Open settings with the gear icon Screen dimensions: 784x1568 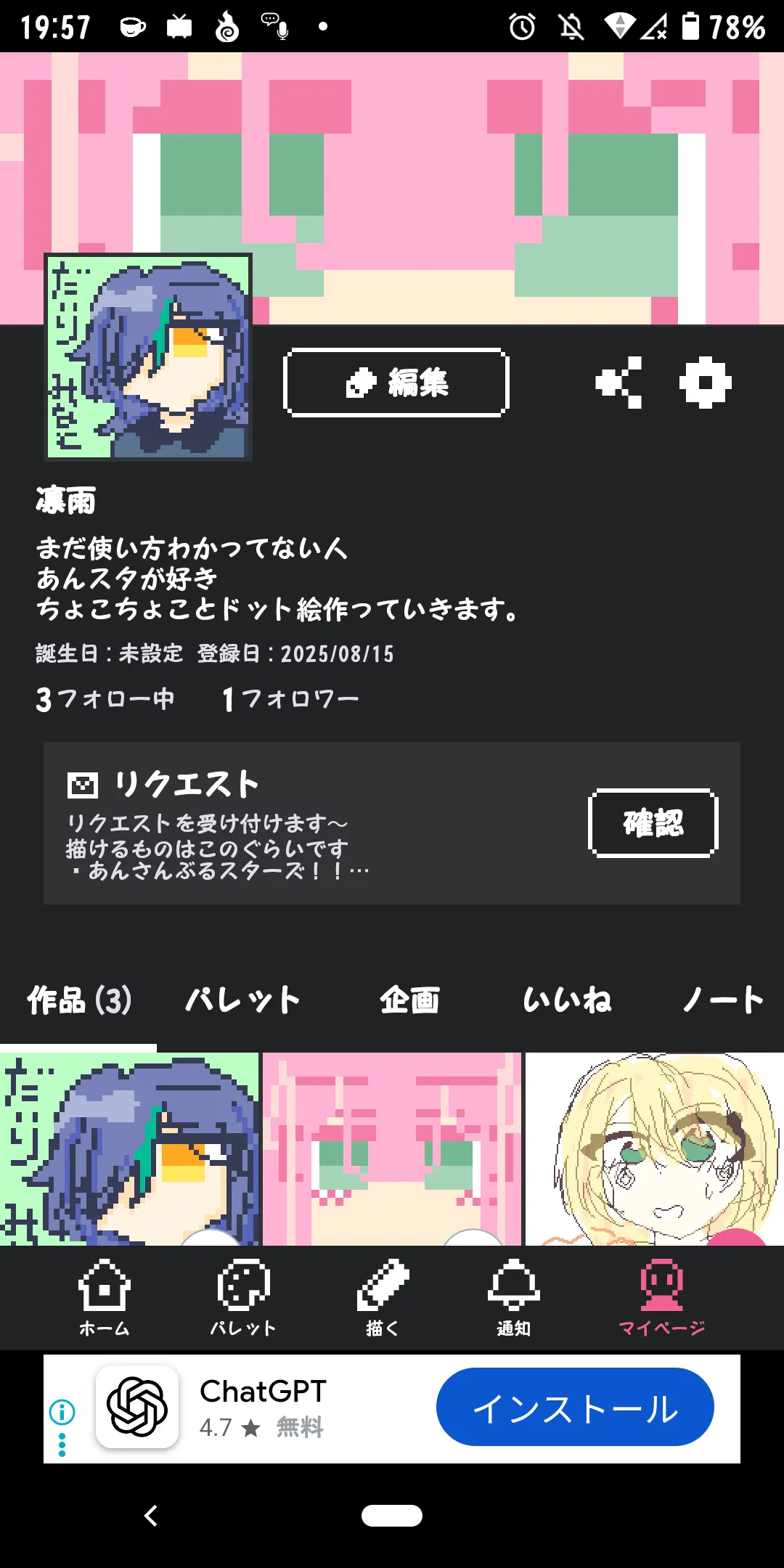pos(706,383)
